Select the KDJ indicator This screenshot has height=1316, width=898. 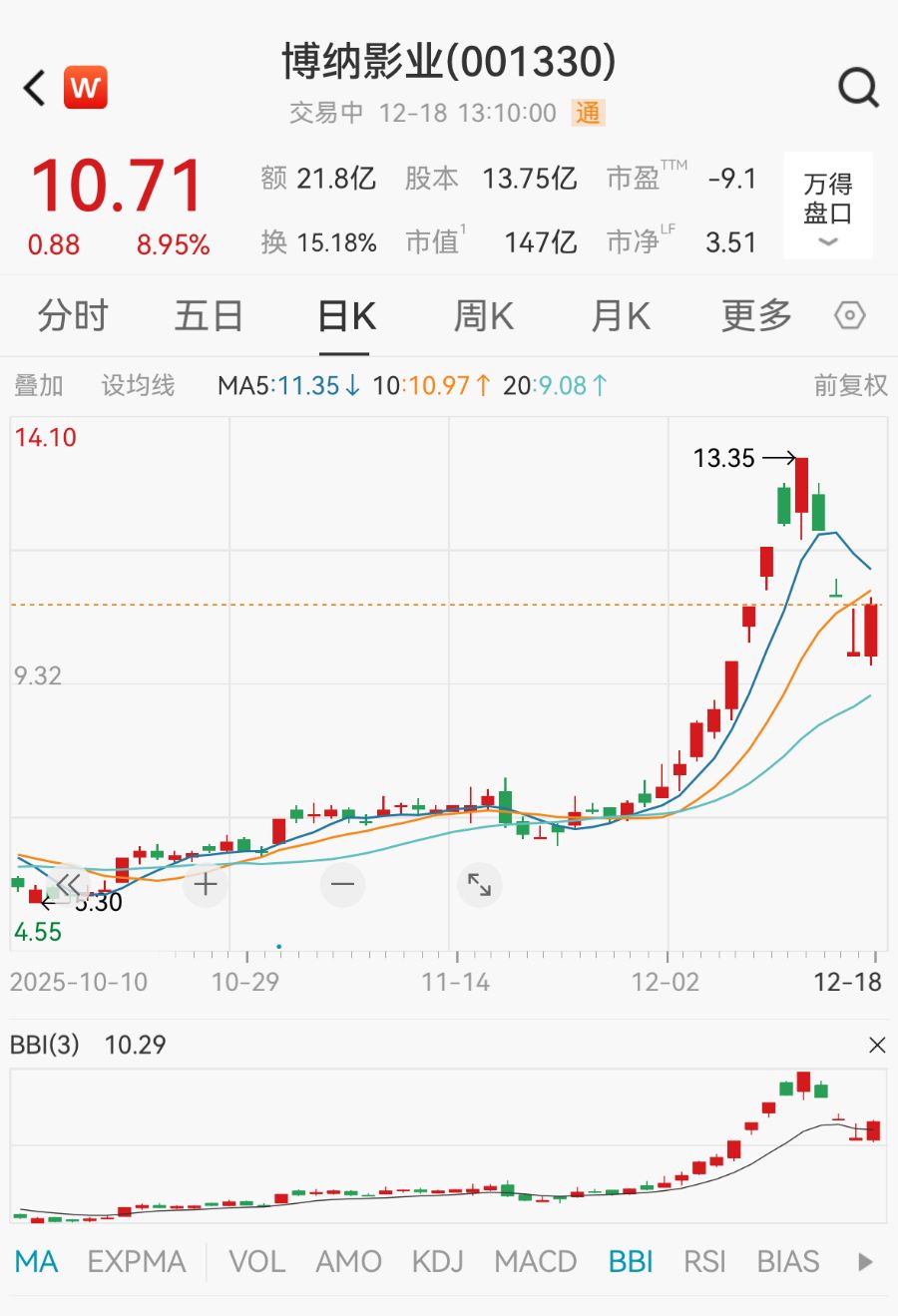coord(437,1262)
